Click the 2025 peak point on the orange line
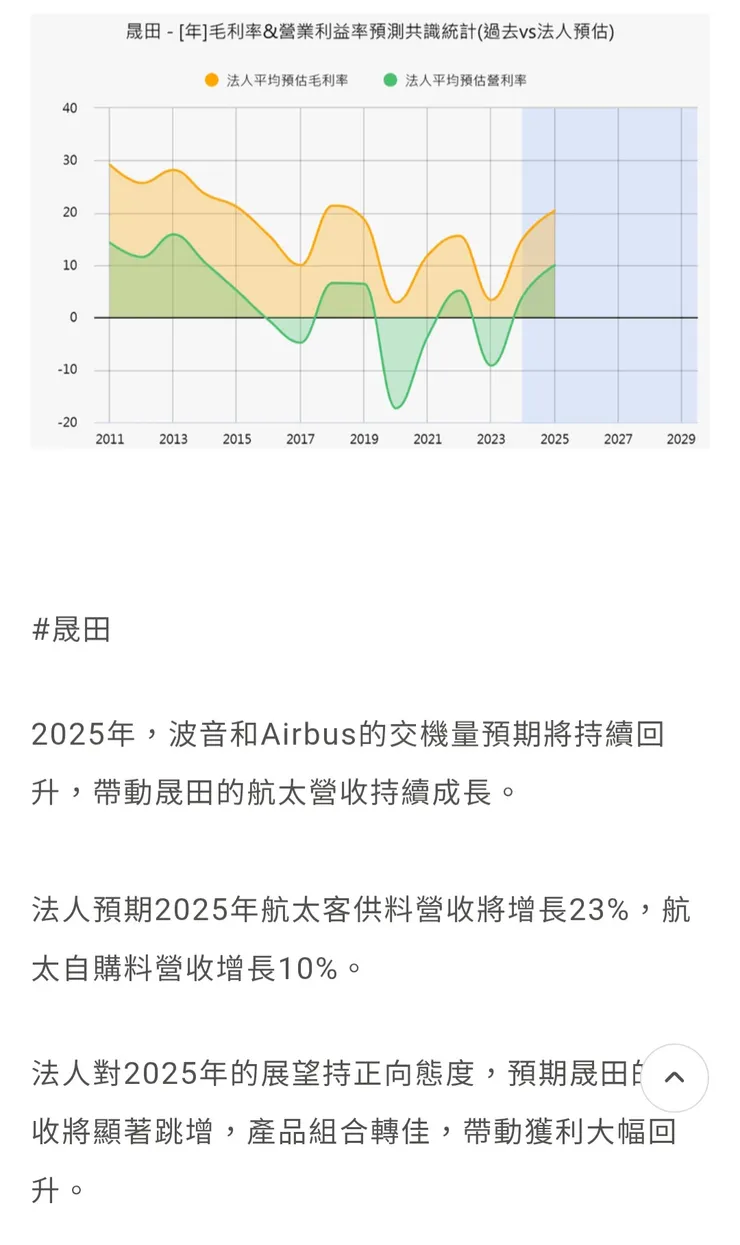This screenshot has width=740, height=1245. pyautogui.click(x=553, y=212)
